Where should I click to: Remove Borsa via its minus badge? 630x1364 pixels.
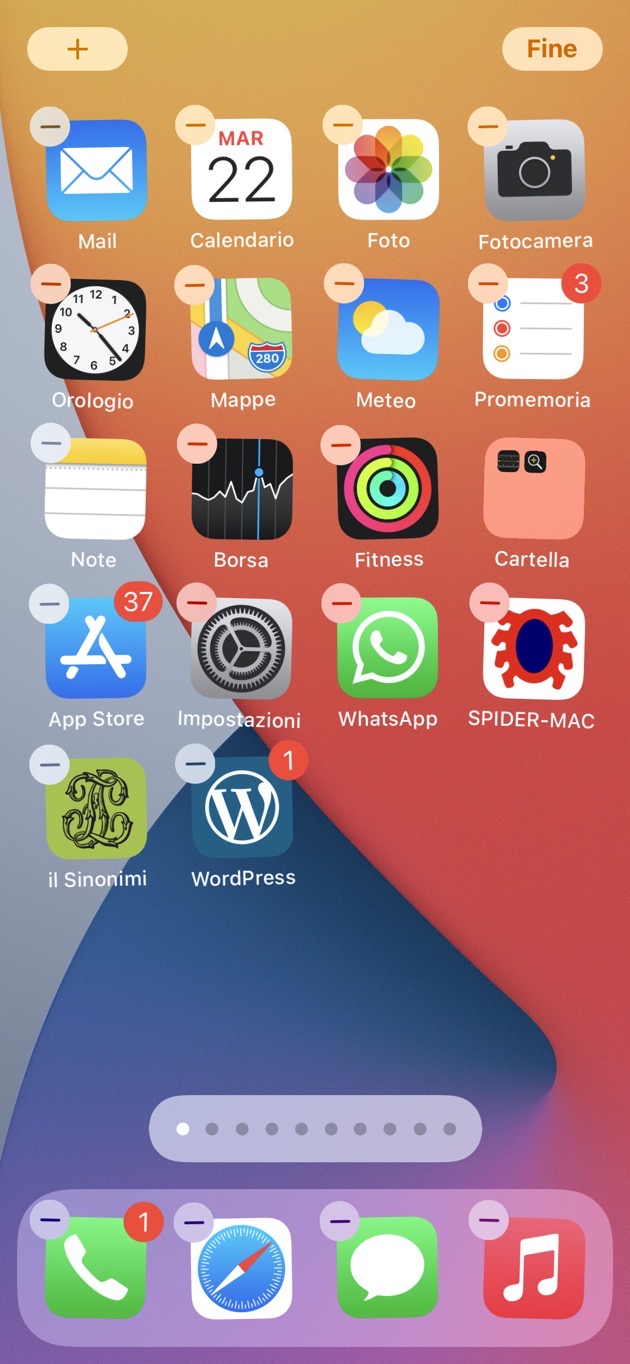point(197,442)
